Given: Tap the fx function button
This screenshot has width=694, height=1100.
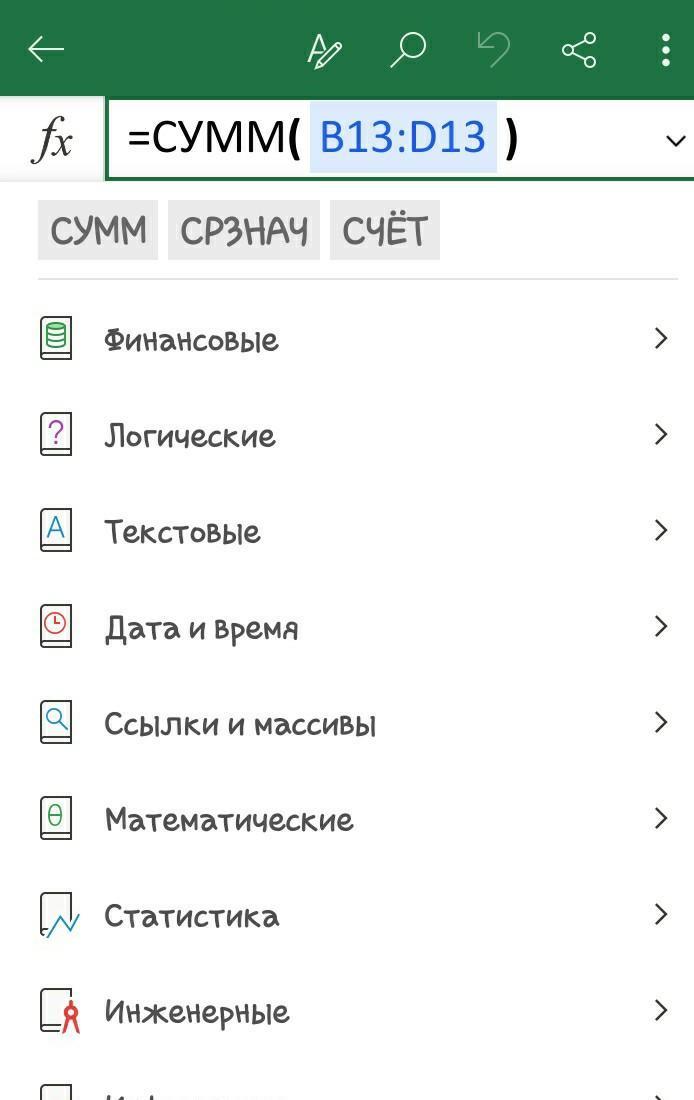Looking at the screenshot, I should [52, 139].
